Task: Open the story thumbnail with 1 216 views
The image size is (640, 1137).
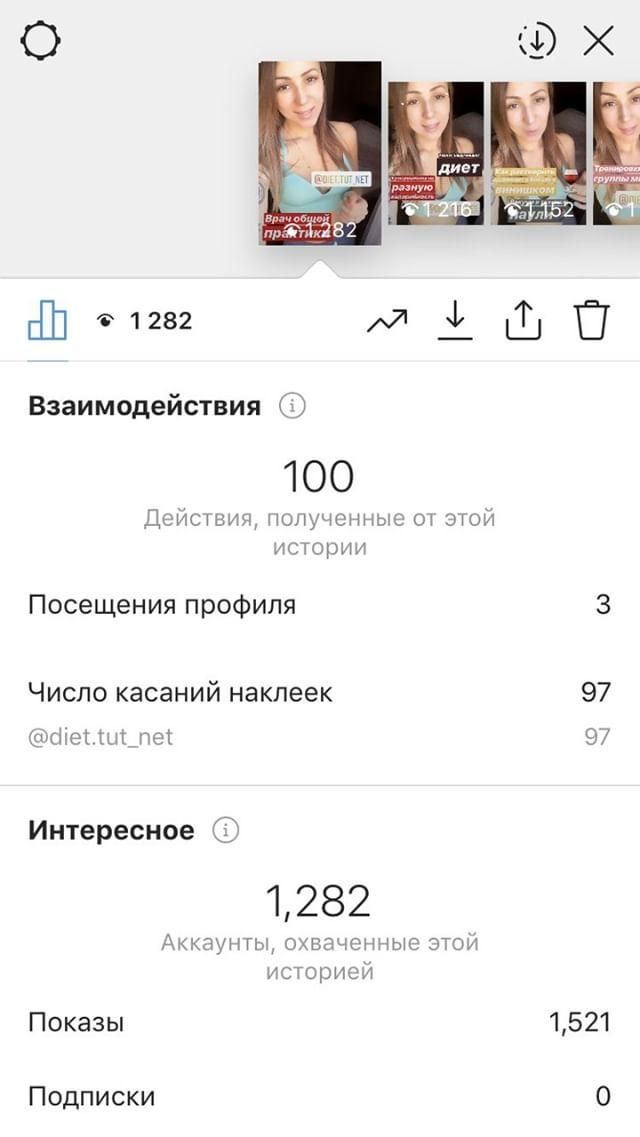Action: 436,153
